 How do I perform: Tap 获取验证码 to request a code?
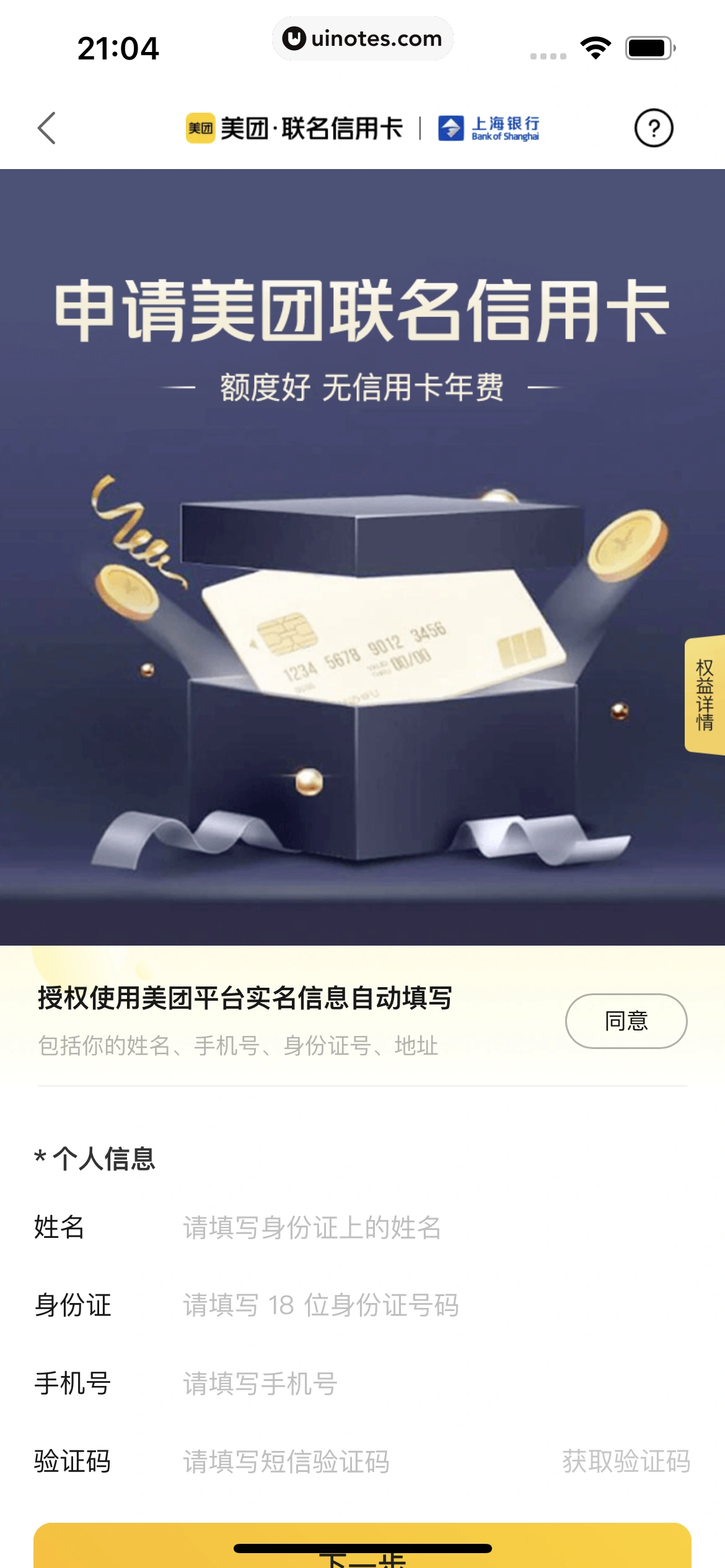pos(626,1461)
